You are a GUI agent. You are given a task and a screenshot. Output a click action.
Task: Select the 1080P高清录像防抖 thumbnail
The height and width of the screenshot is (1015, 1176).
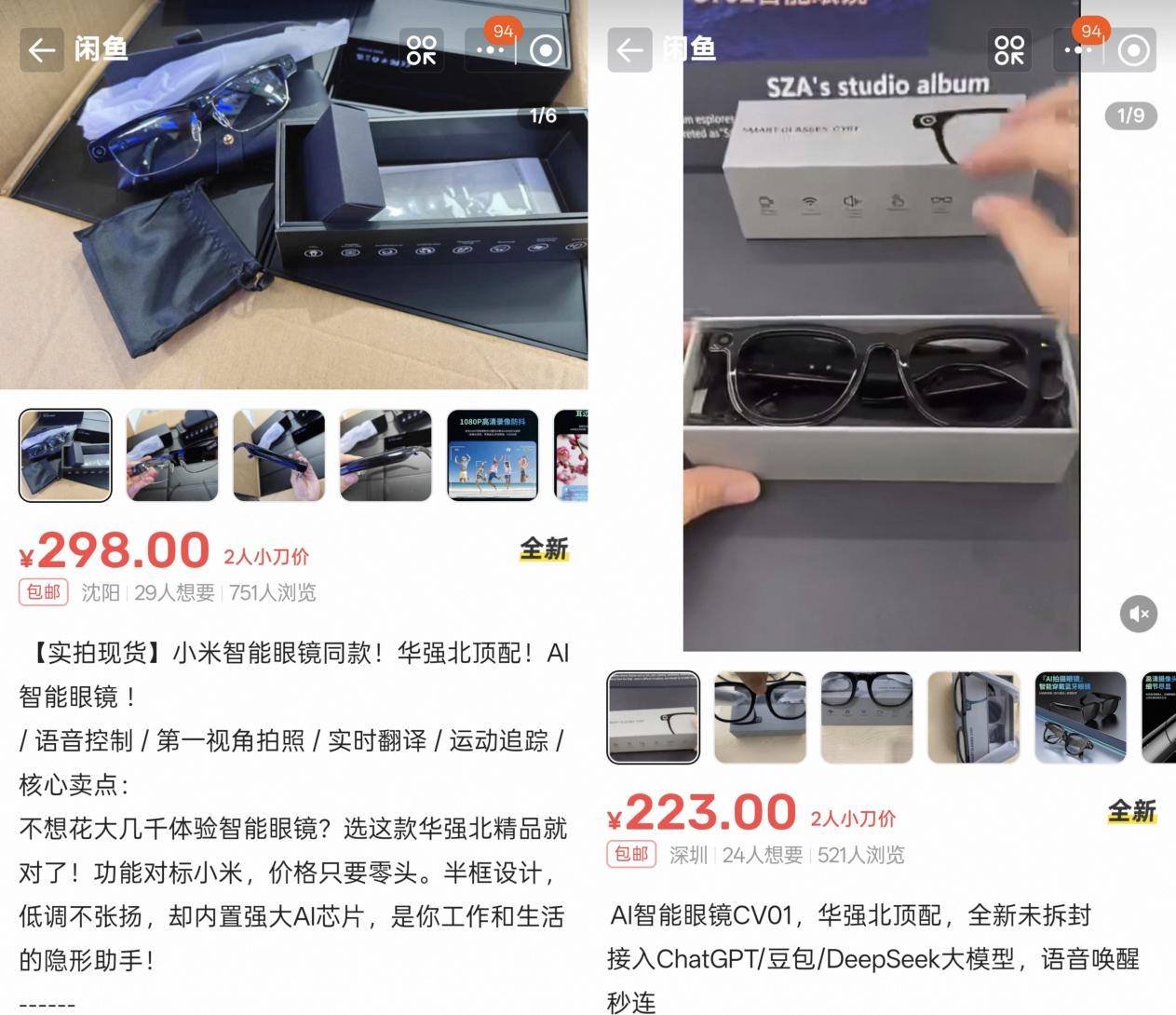point(493,455)
